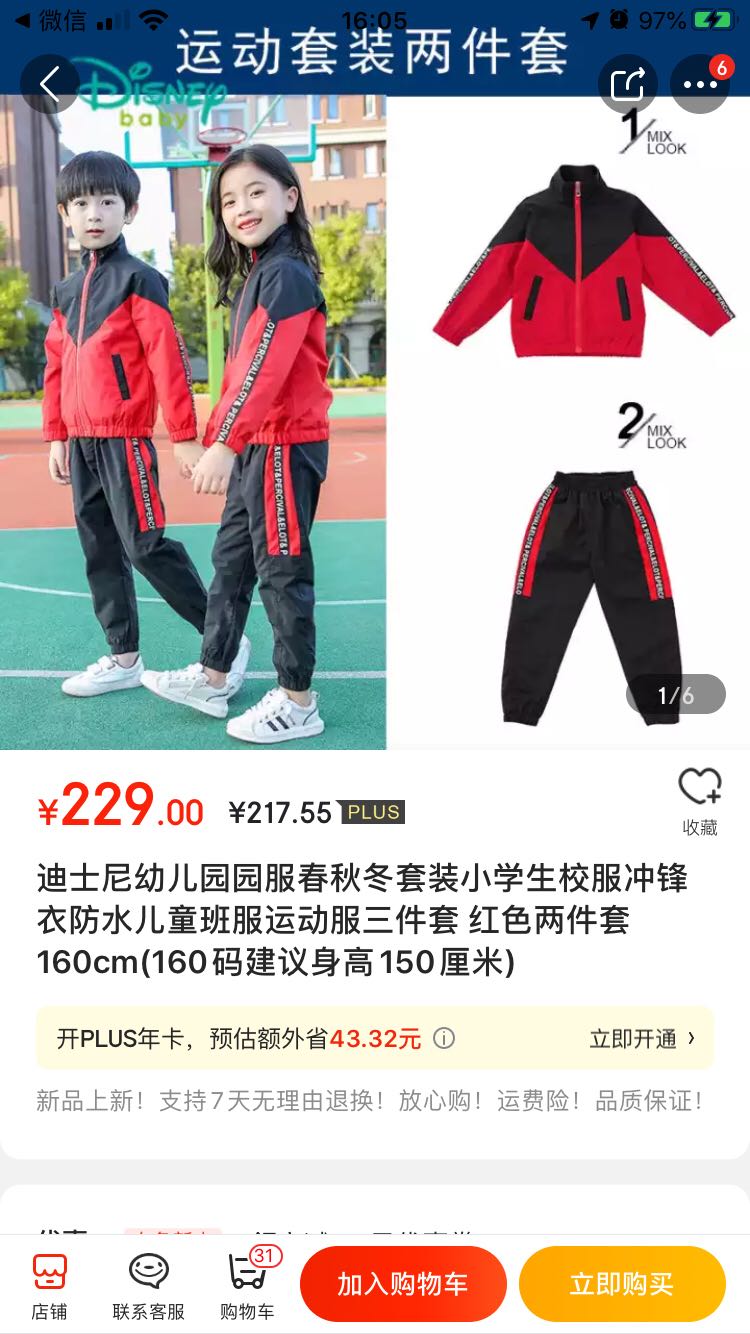
Task: Activate PLUS membership via 立即开通
Action: 642,1038
